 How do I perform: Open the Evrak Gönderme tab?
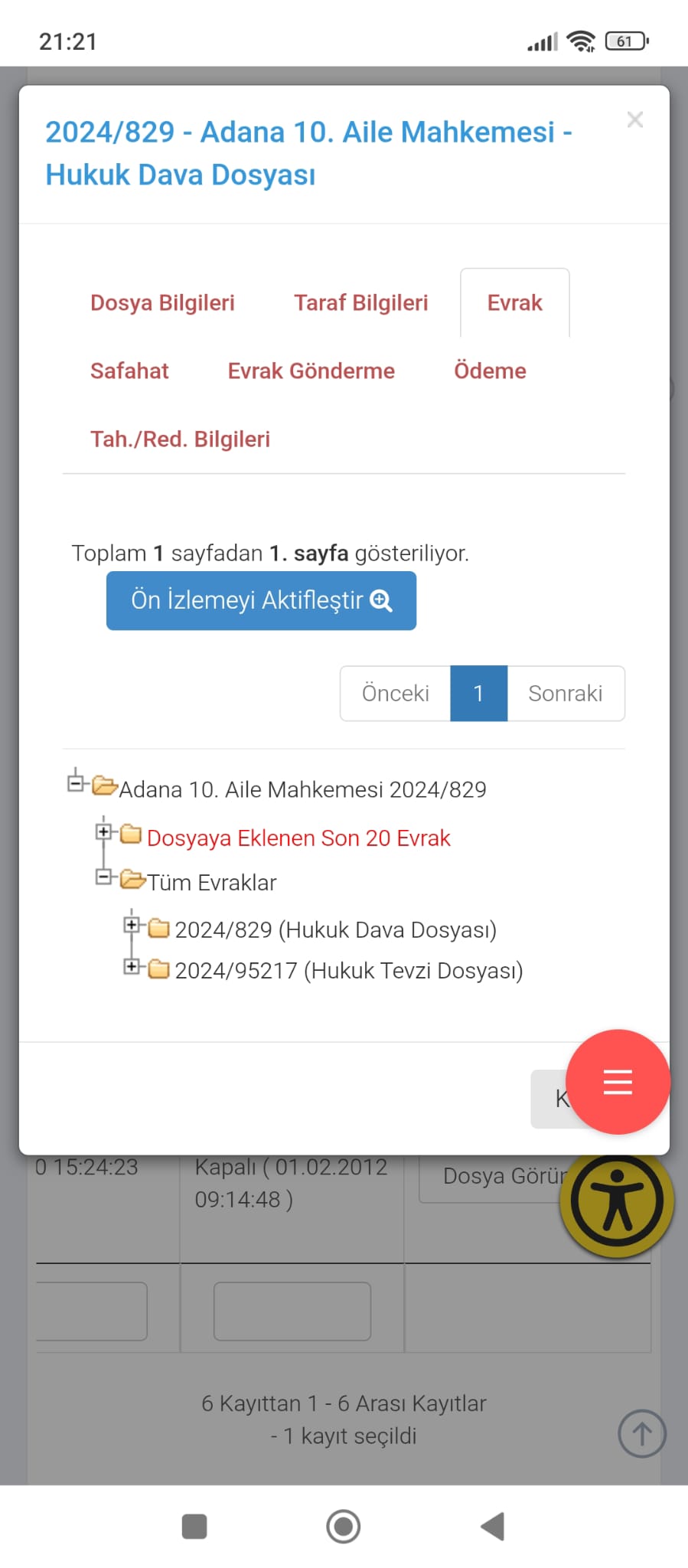point(311,371)
